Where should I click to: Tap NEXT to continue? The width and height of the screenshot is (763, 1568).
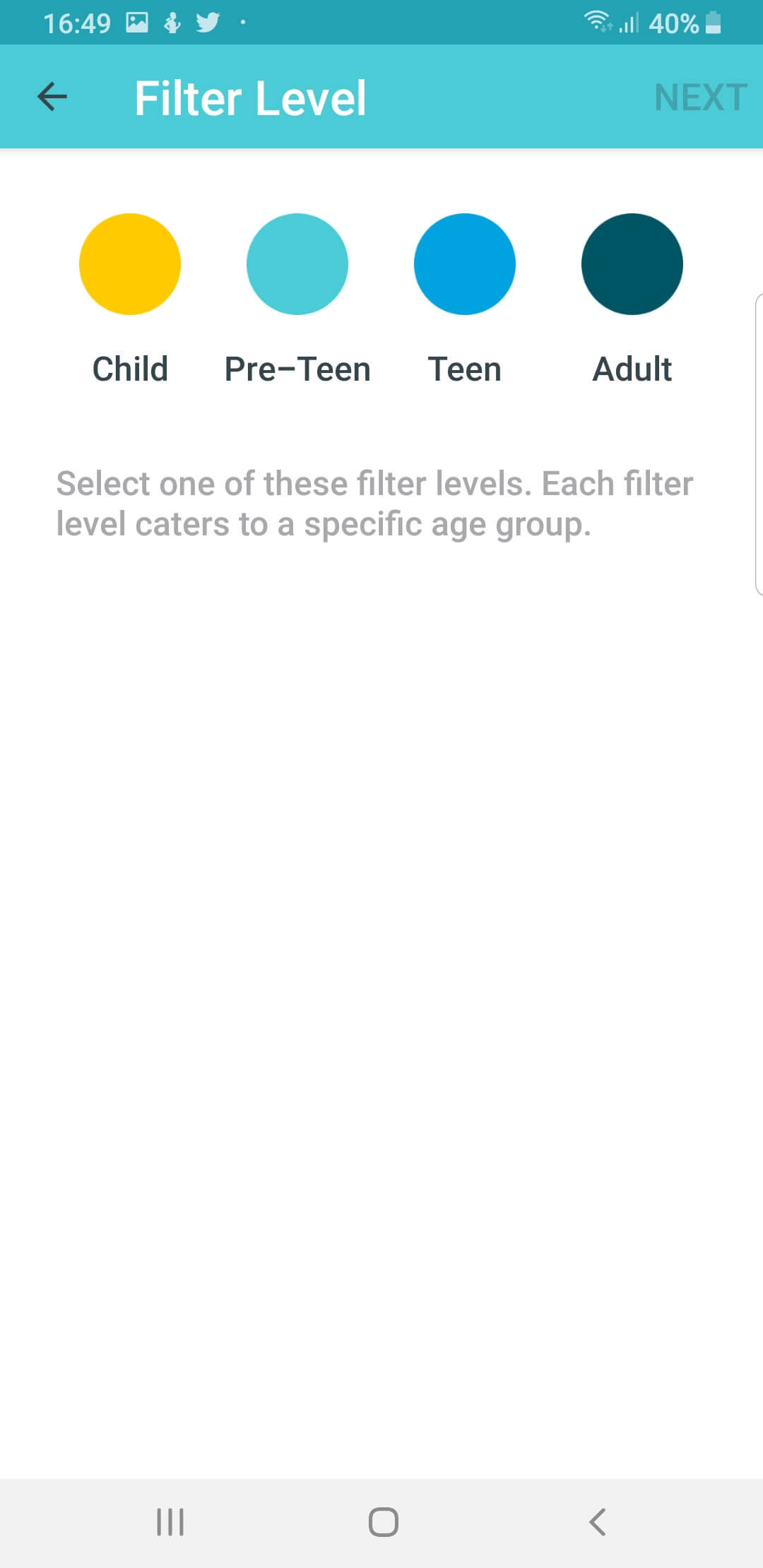[700, 97]
